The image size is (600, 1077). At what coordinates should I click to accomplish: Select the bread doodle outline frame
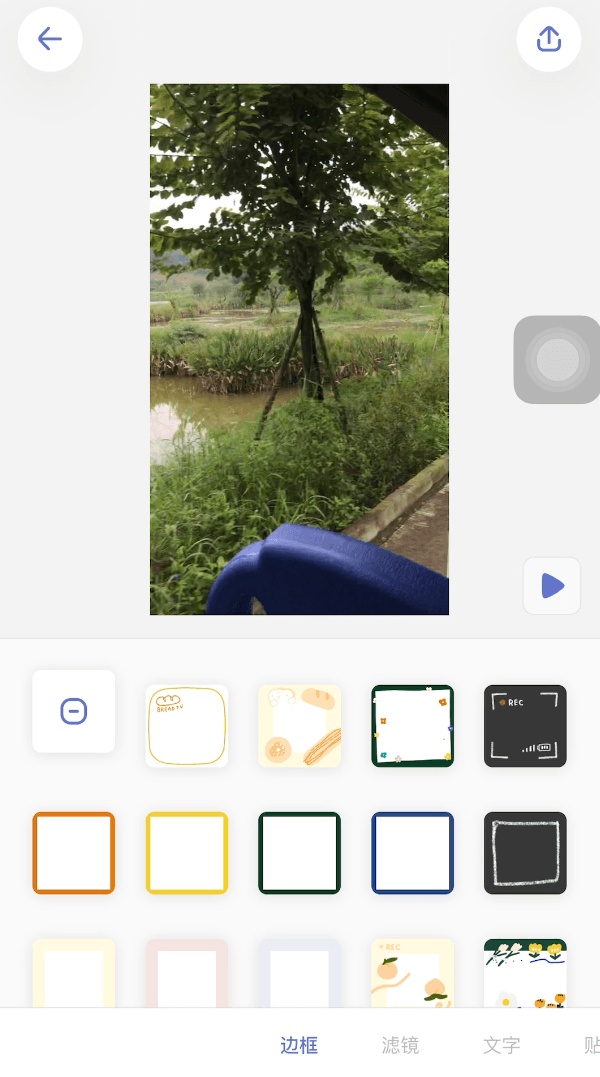187,726
